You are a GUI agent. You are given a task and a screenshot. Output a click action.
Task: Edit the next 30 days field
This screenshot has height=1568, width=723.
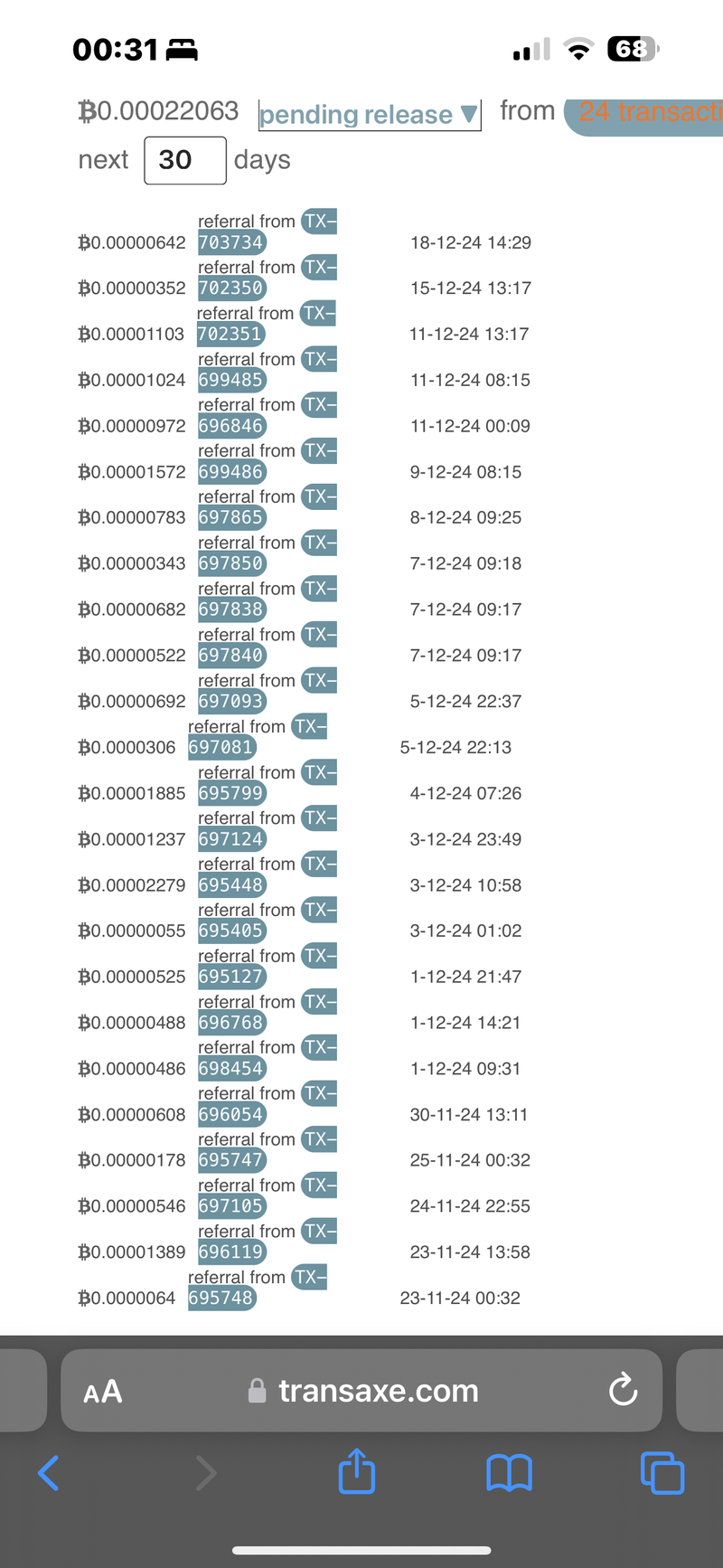point(184,160)
